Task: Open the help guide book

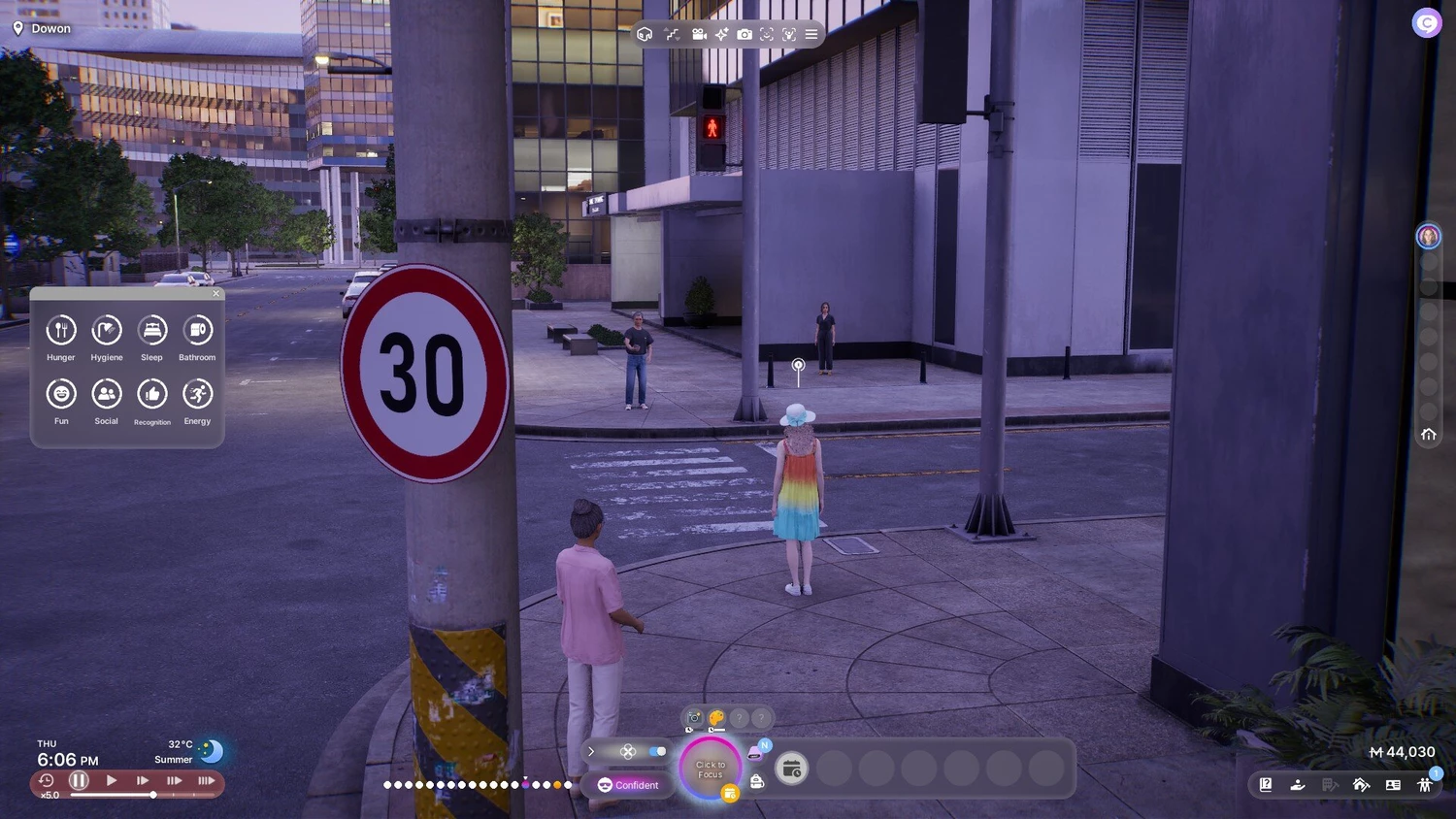Action: [1266, 784]
